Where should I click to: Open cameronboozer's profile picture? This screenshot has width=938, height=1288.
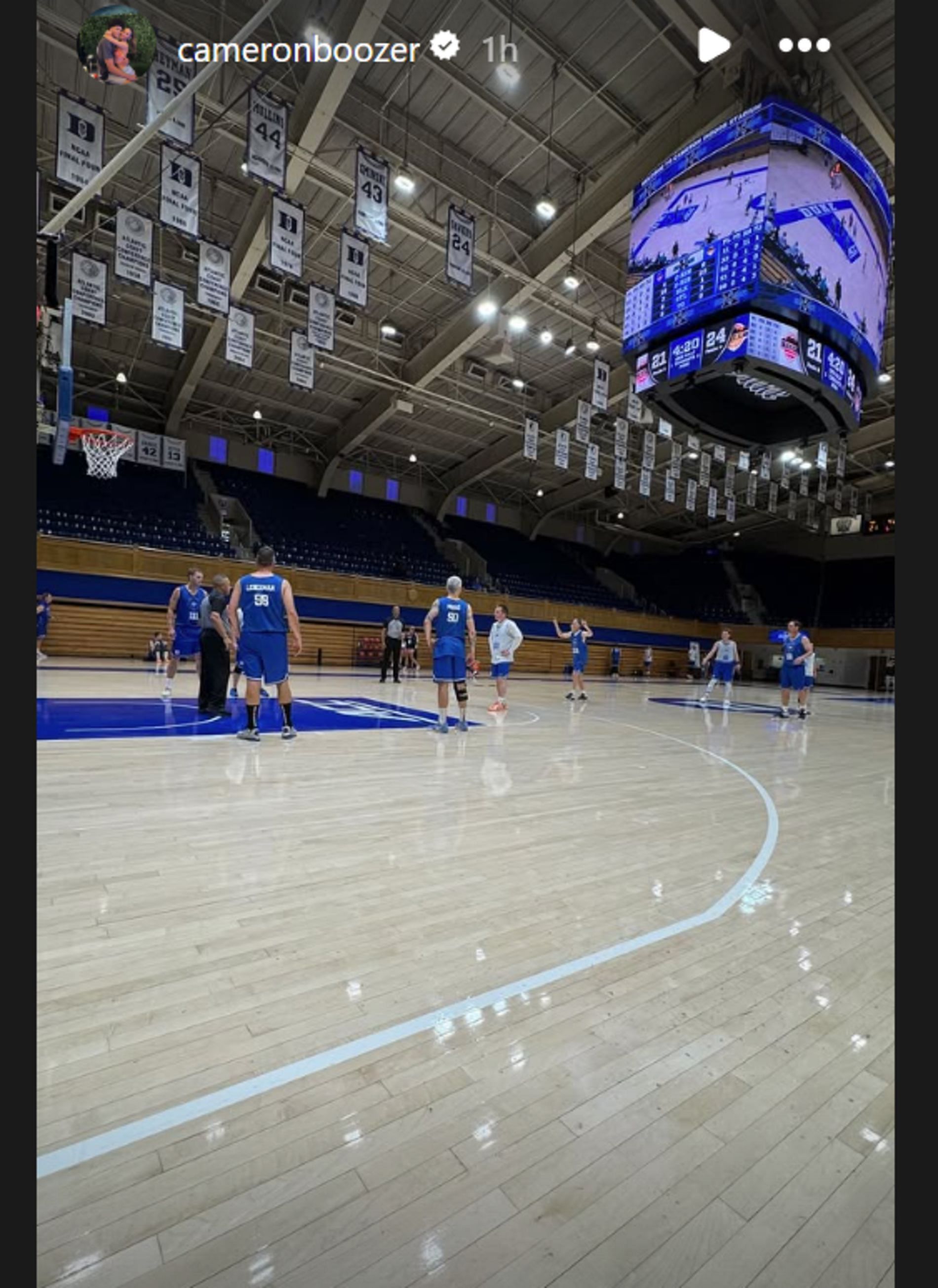coord(117,45)
